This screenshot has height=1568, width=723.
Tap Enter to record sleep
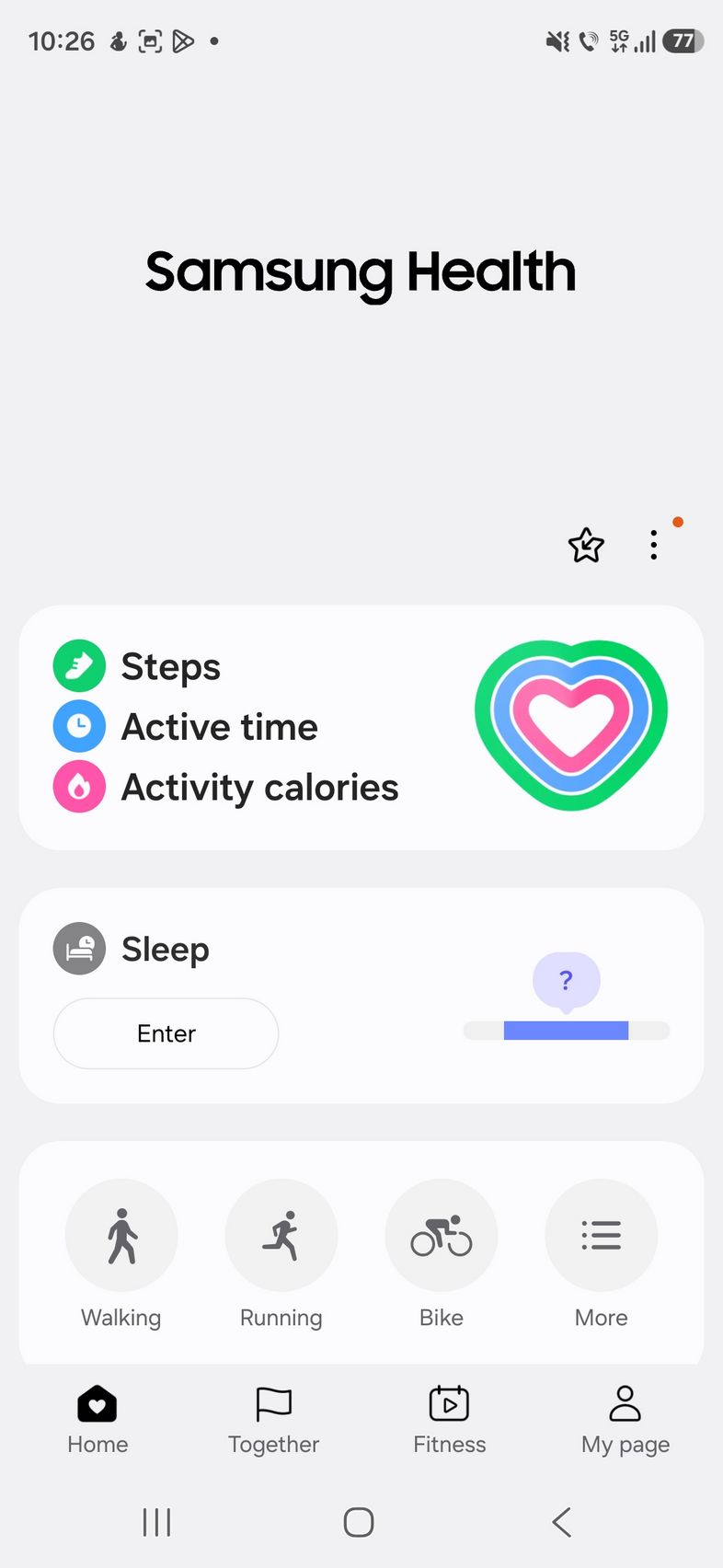pyautogui.click(x=166, y=1033)
